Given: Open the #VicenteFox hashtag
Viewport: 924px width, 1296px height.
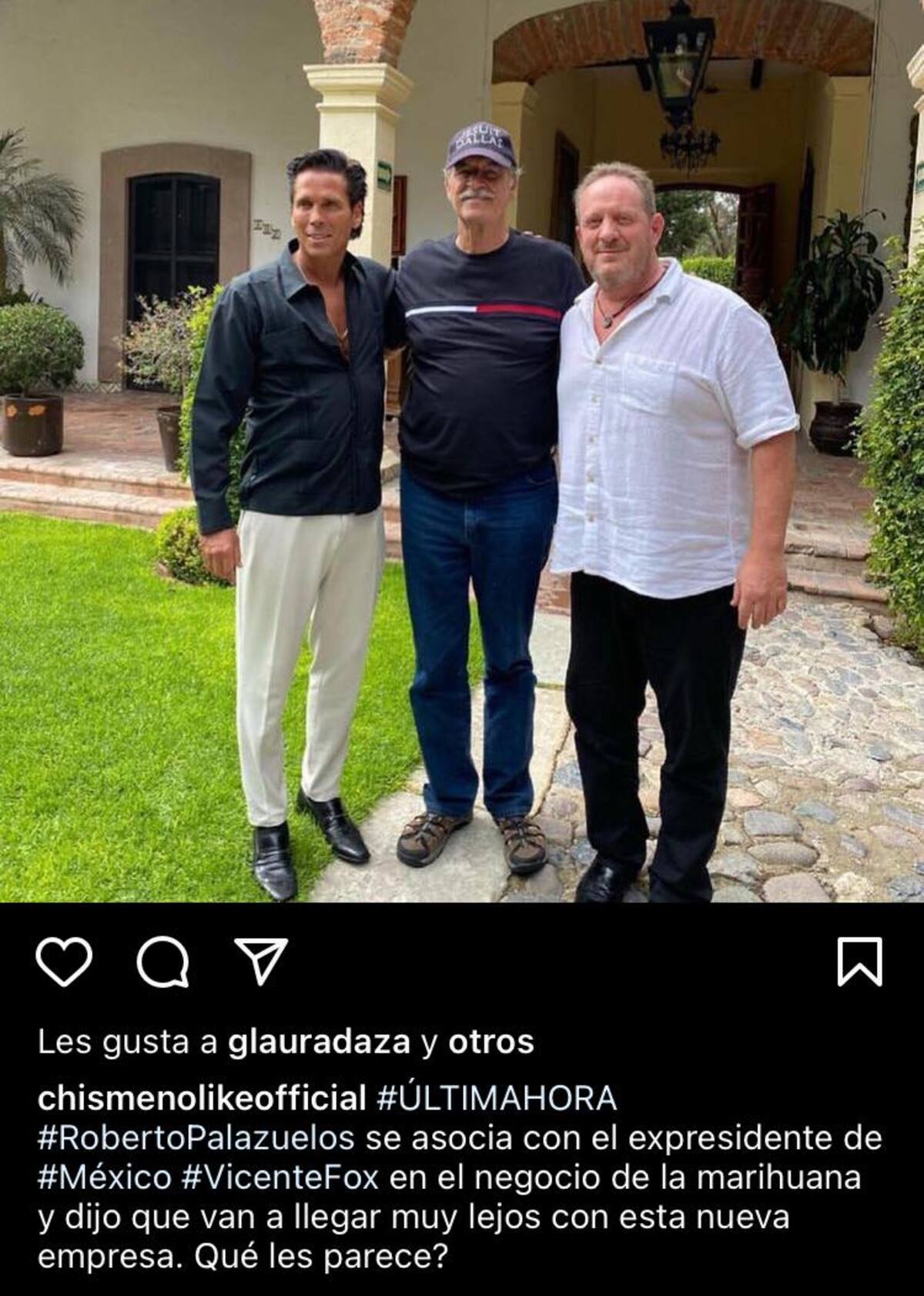Looking at the screenshot, I should coord(280,1178).
